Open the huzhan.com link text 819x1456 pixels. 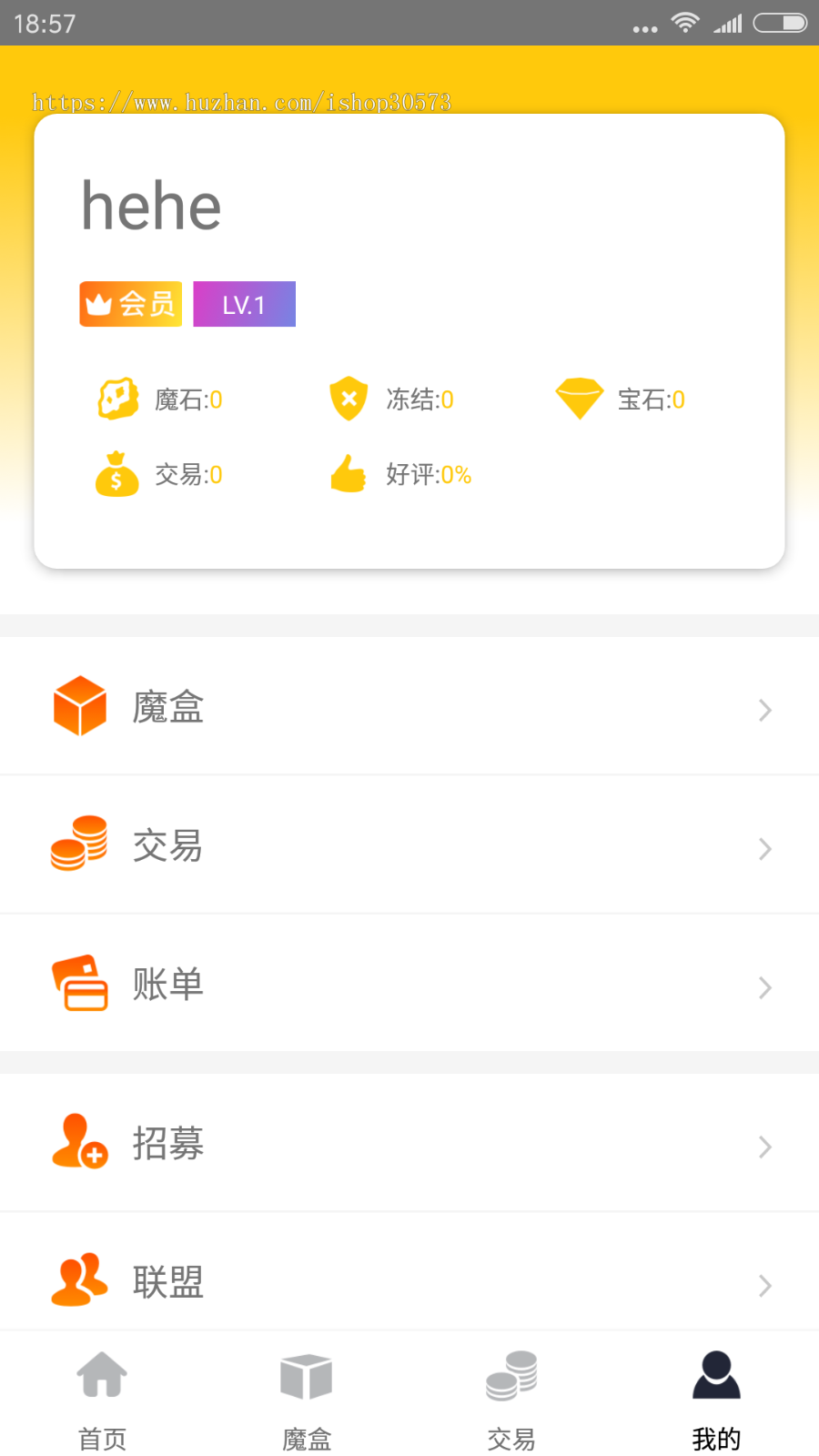(x=241, y=103)
